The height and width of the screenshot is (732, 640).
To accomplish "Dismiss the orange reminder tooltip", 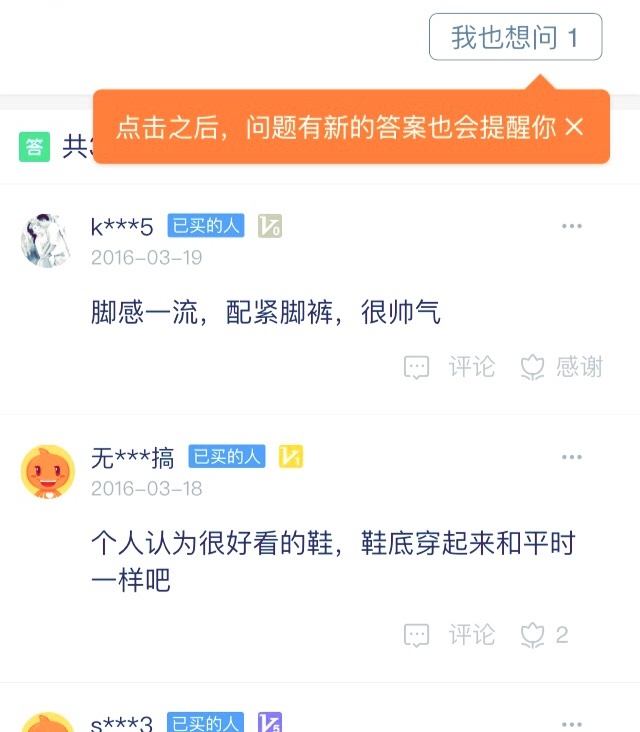I will (x=574, y=127).
